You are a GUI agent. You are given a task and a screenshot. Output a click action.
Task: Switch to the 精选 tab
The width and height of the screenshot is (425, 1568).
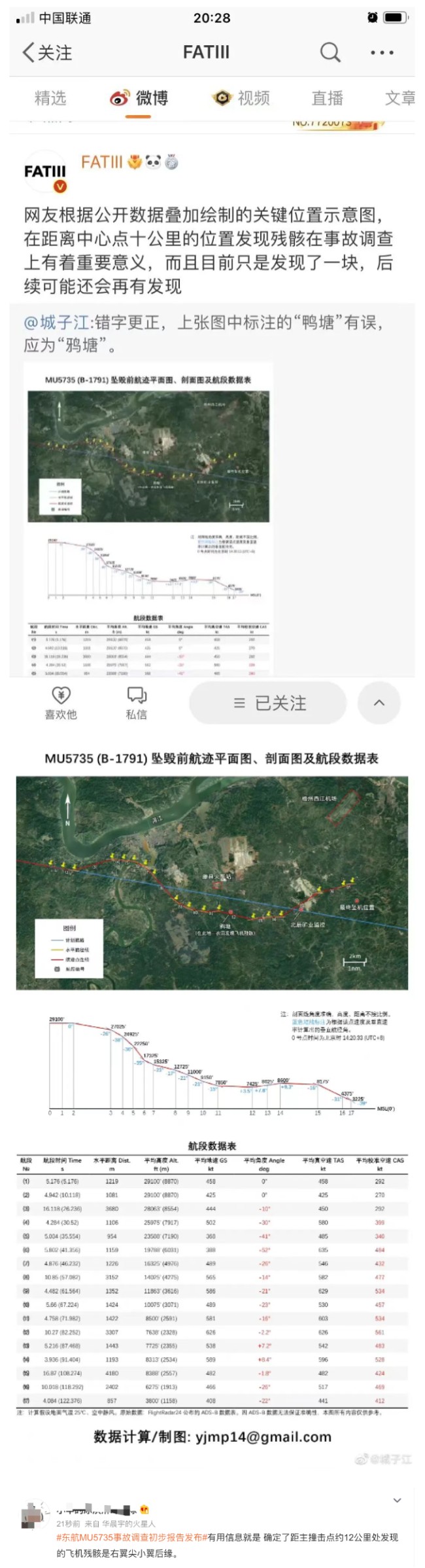tap(50, 98)
